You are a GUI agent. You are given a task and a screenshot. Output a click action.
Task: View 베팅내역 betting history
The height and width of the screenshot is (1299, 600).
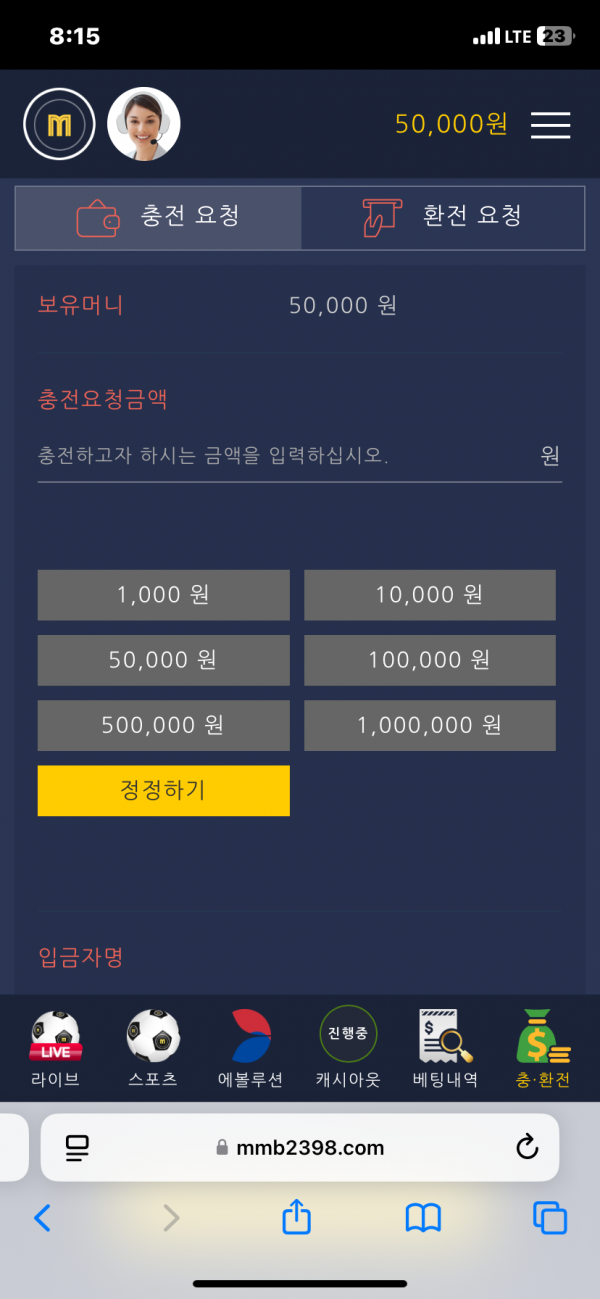[445, 1048]
